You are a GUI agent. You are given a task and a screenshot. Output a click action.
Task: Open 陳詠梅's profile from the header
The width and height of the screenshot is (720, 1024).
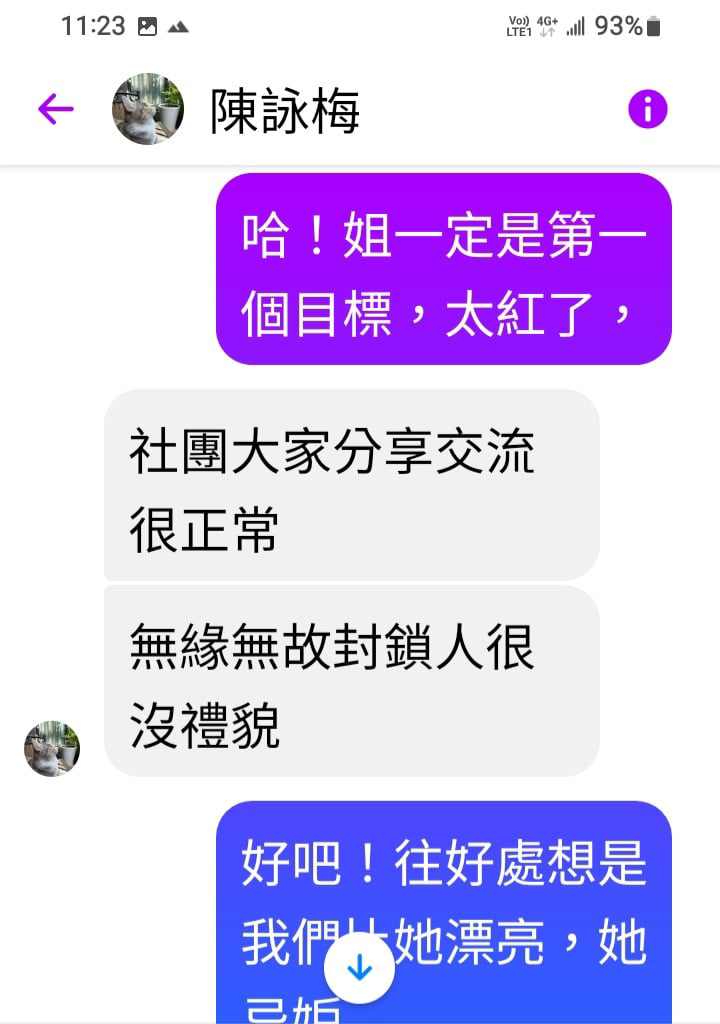(284, 110)
